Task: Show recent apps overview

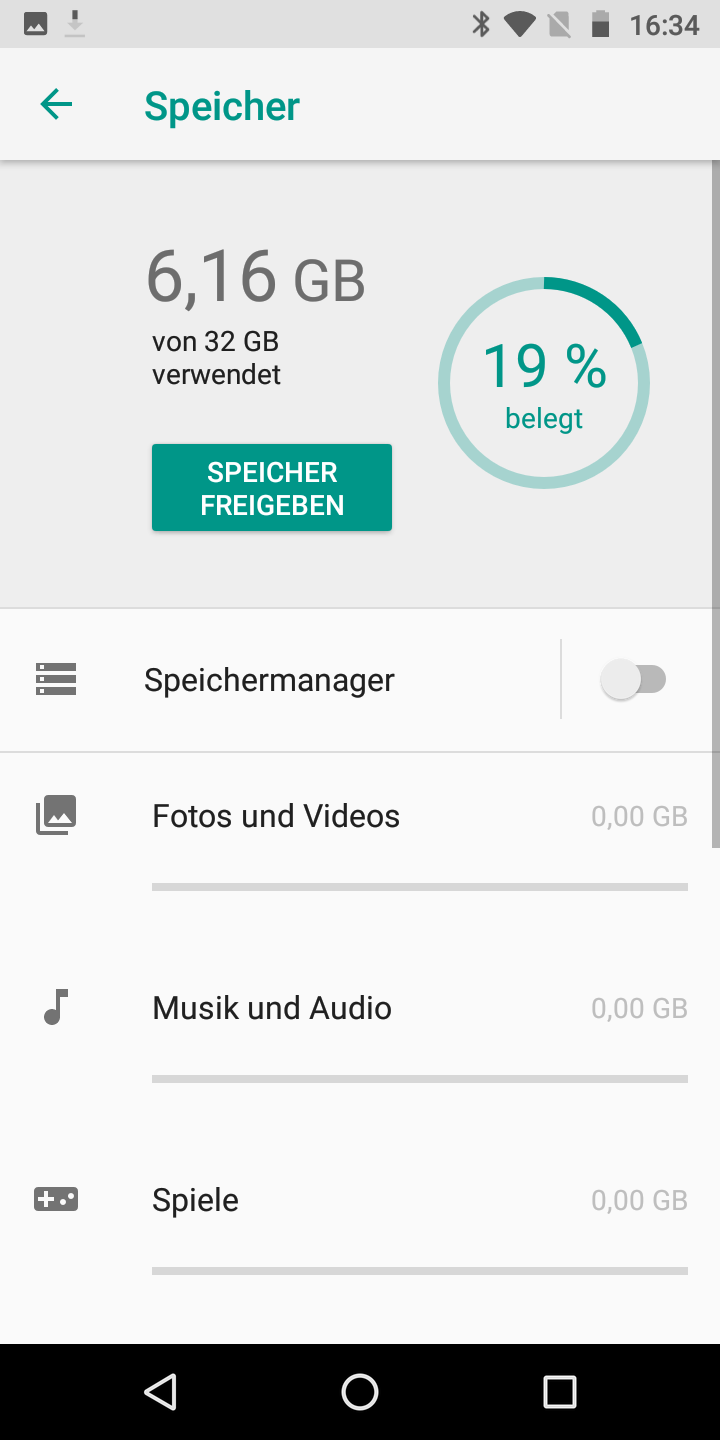Action: (560, 1391)
